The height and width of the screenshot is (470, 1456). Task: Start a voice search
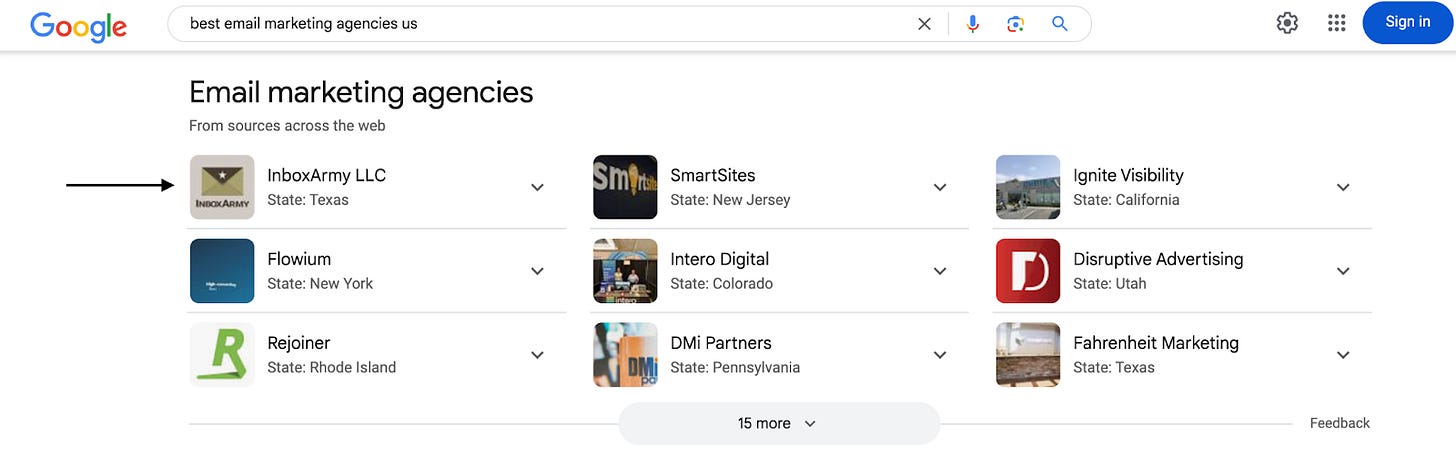point(972,24)
